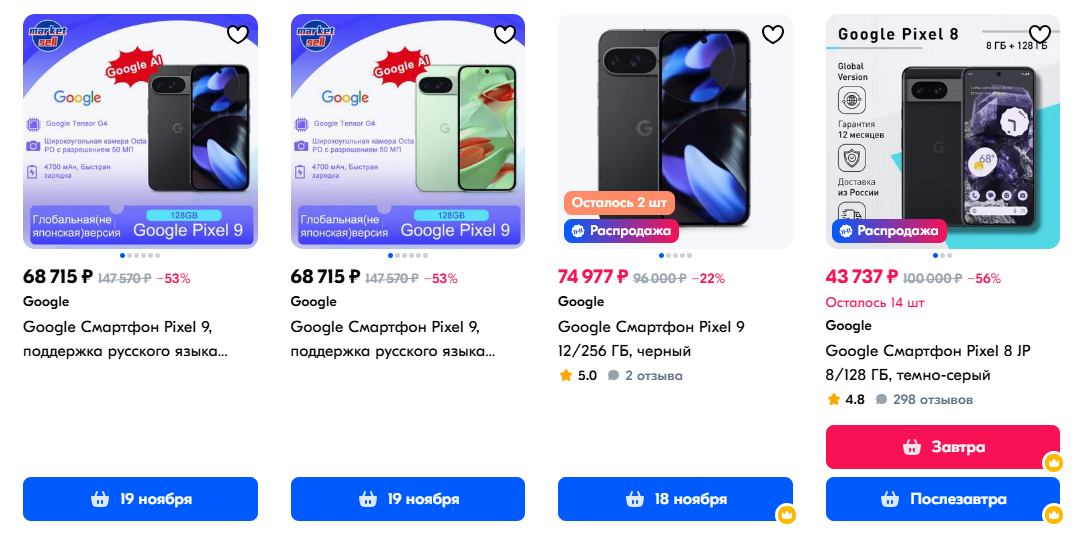View Pixel 9 12/256 ГБ черный product card
The image size is (1083, 534).
650,339
